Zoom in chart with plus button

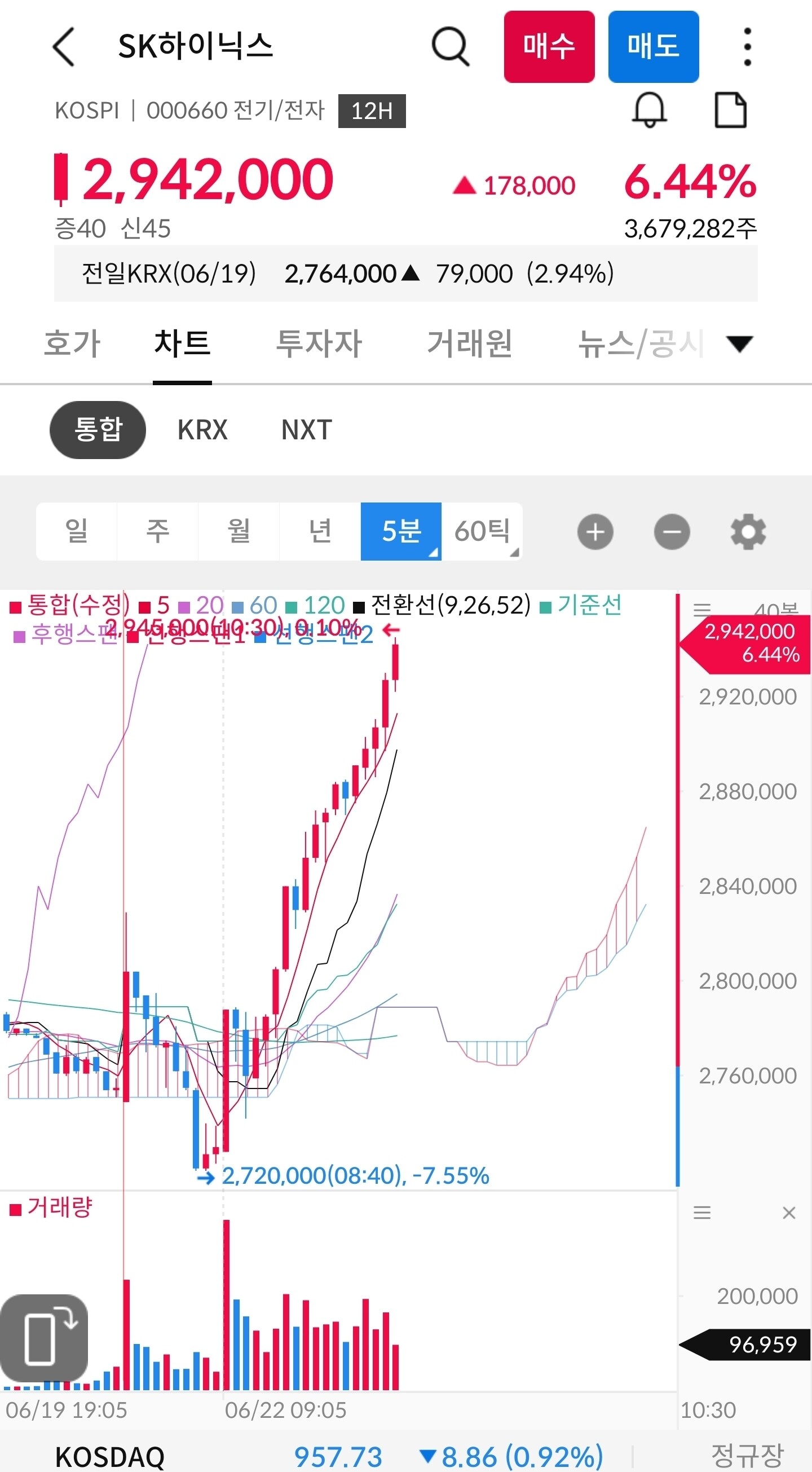pos(595,532)
